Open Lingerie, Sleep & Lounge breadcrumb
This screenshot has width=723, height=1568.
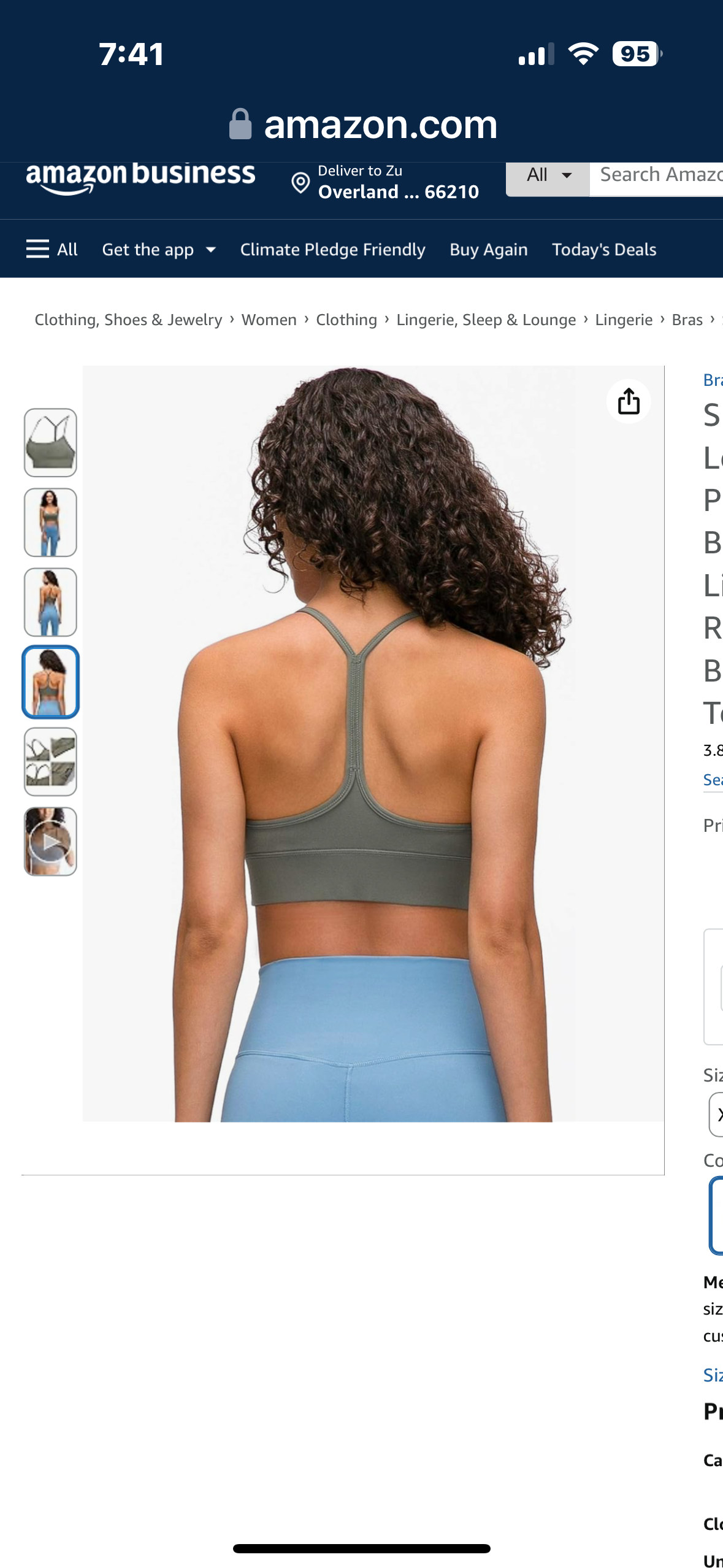486,320
